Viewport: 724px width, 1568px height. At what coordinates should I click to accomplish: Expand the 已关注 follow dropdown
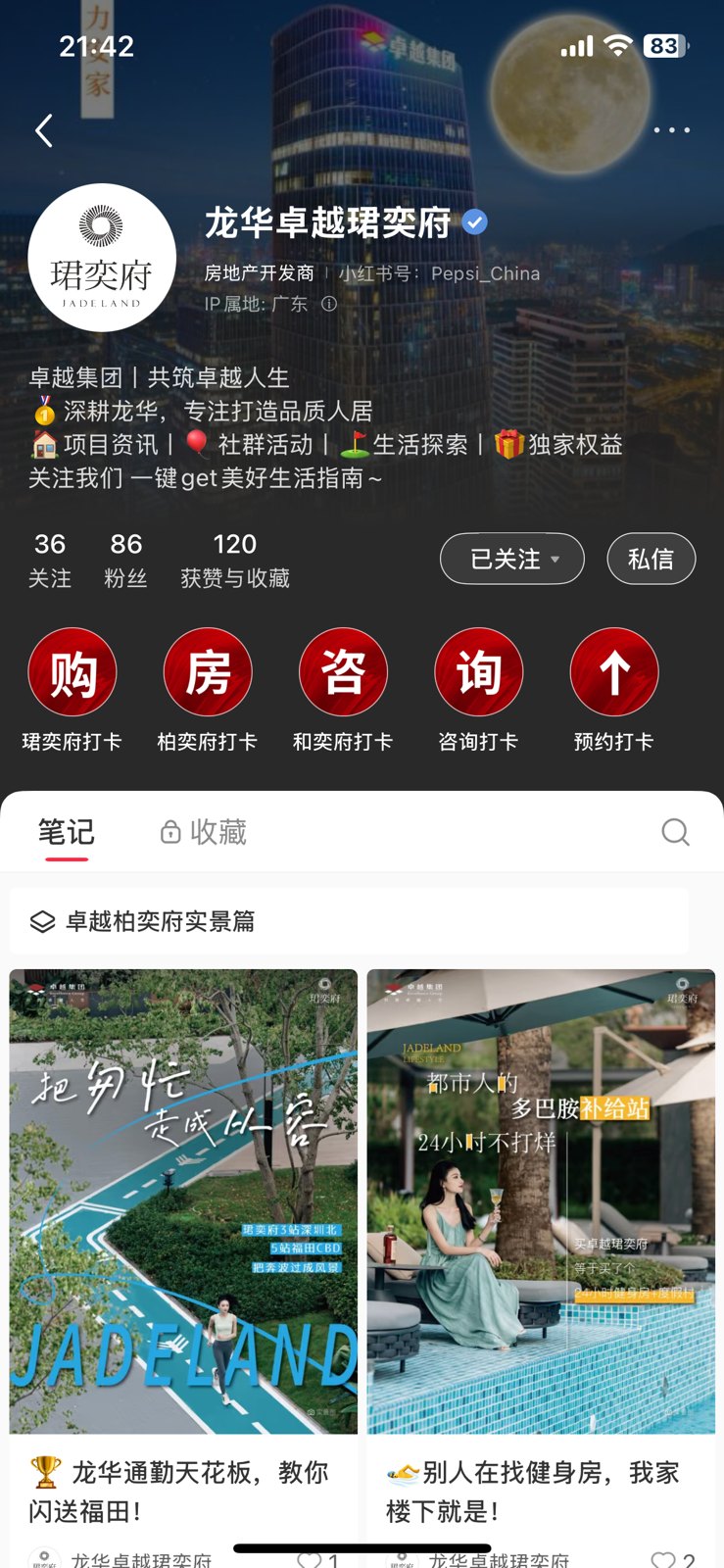point(512,559)
